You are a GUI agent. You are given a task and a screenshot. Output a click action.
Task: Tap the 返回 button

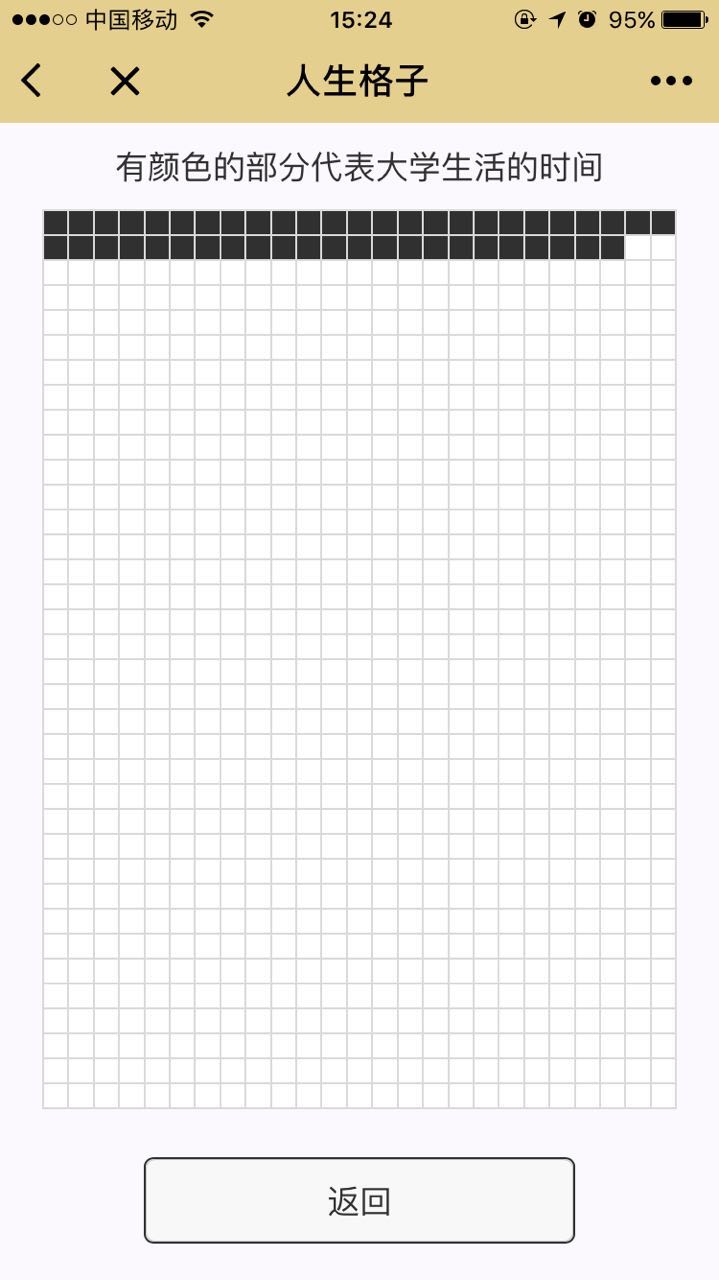tap(359, 1200)
